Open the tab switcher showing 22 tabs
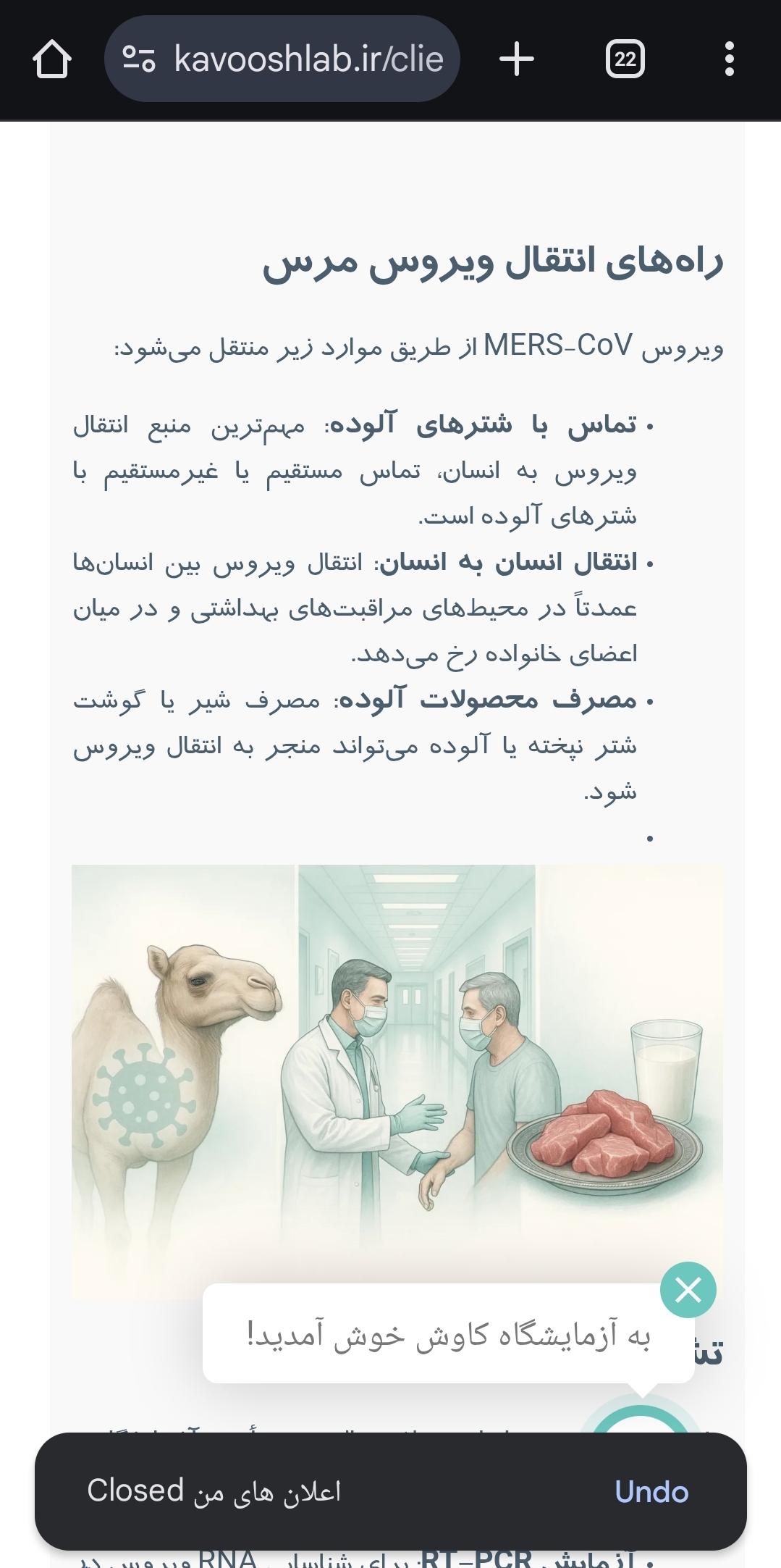The image size is (781, 1568). click(x=625, y=59)
